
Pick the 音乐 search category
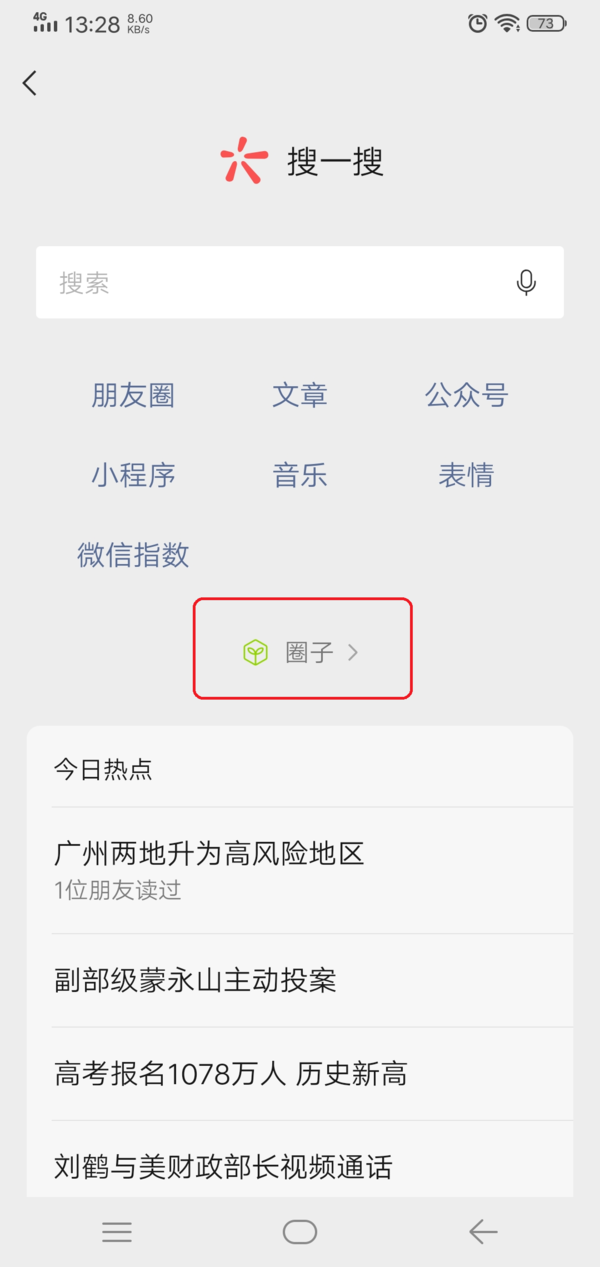(x=300, y=475)
